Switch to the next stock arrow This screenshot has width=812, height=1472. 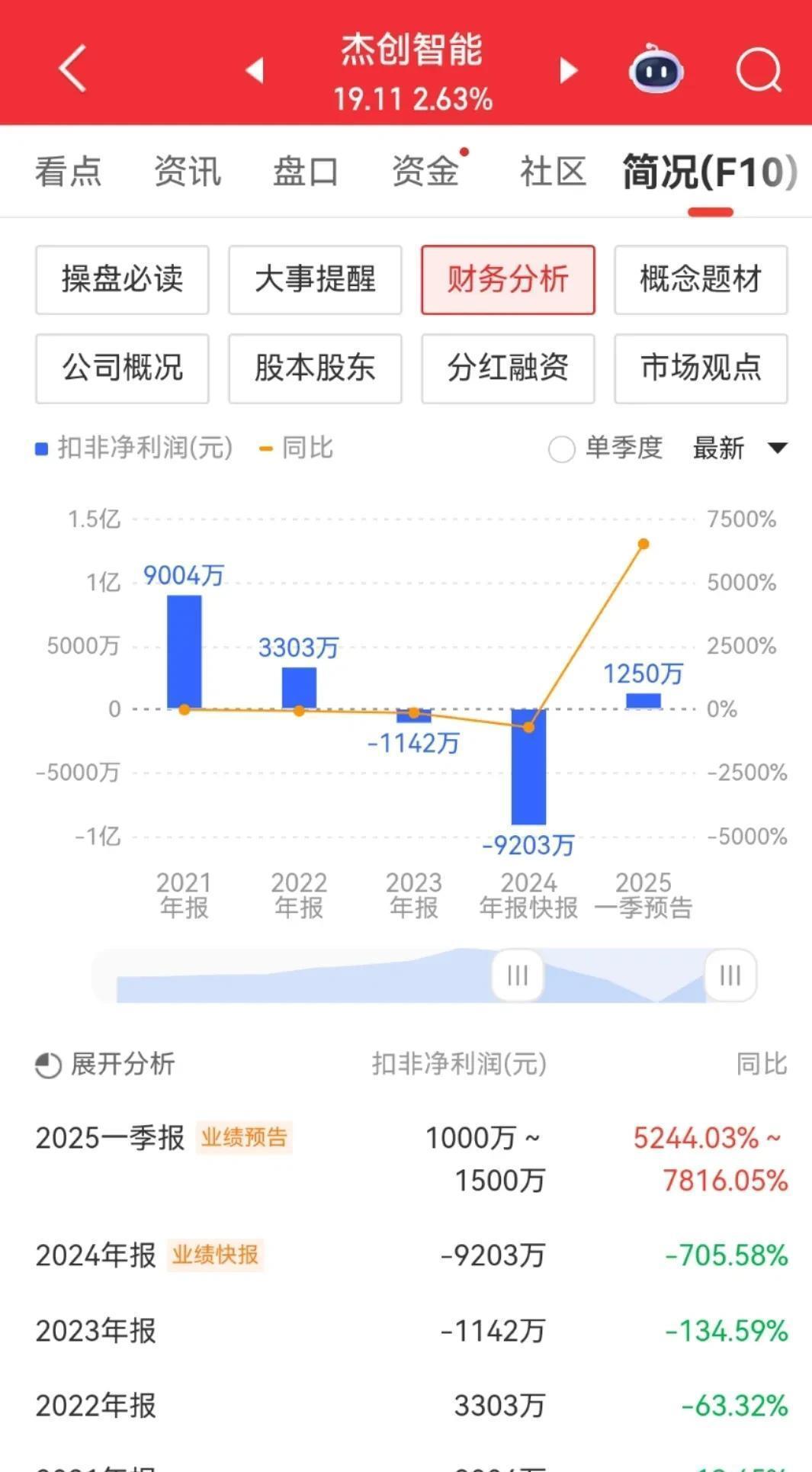click(x=568, y=70)
